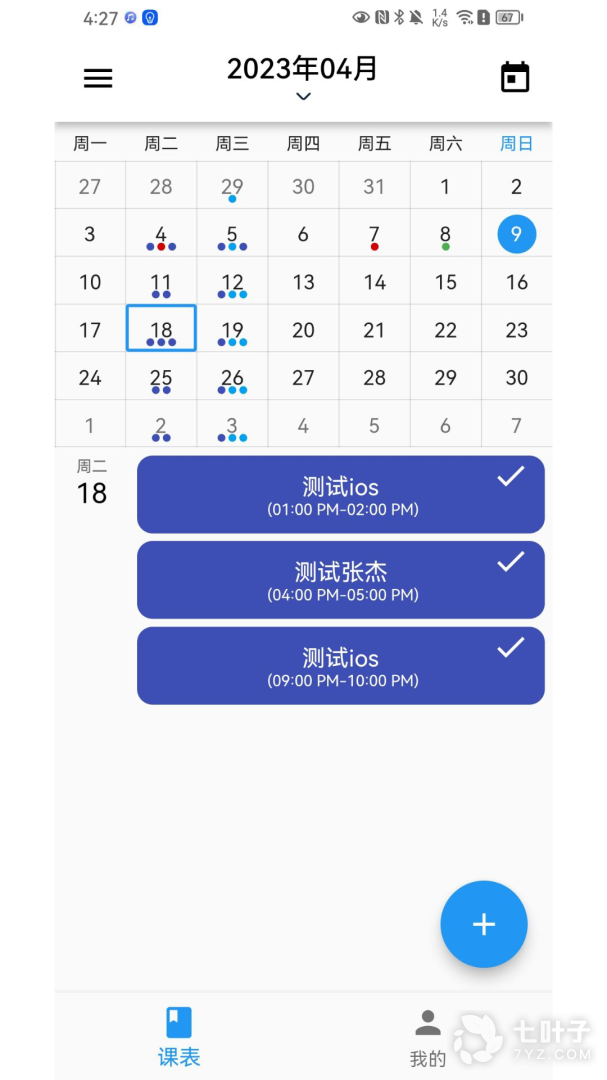Pick April 11 in the calendar

click(x=161, y=283)
